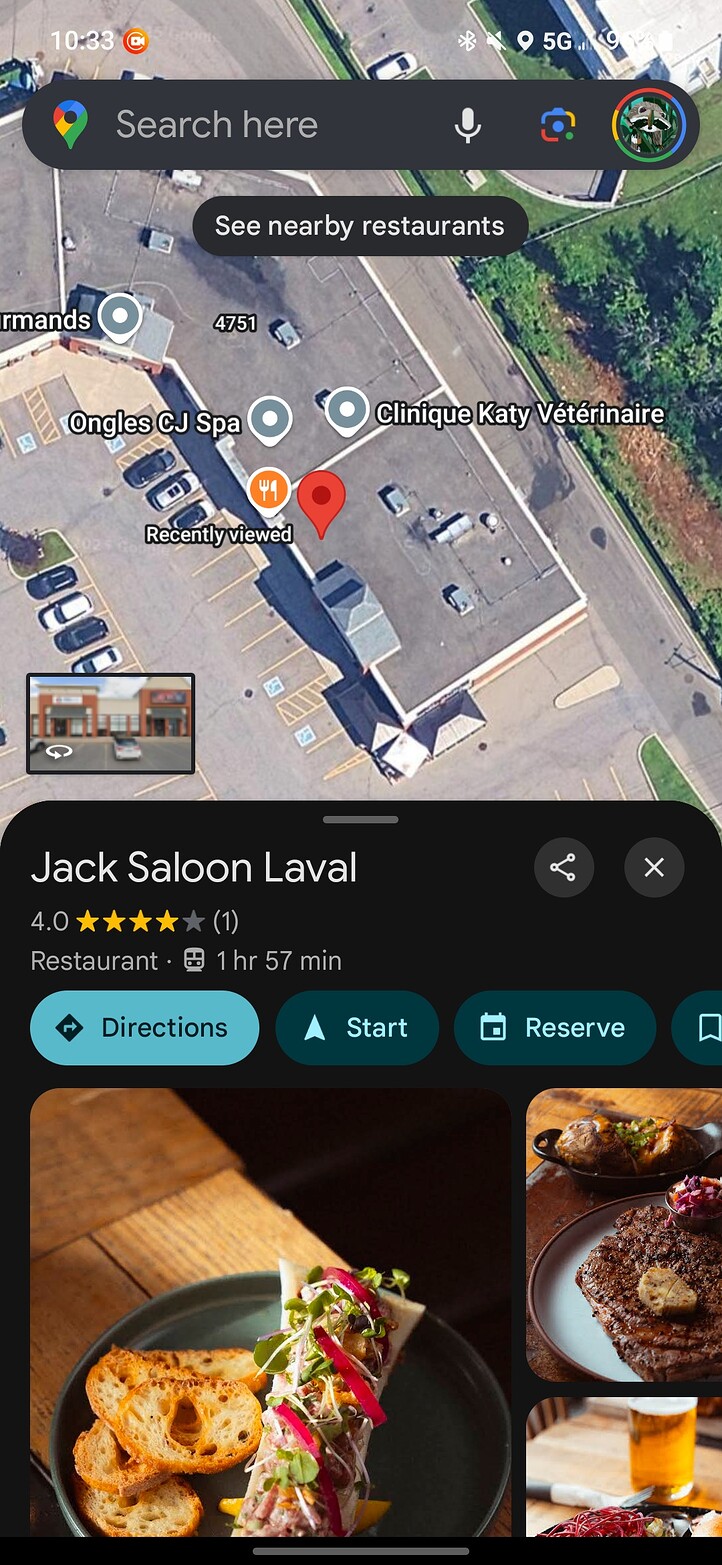This screenshot has height=1565, width=722.
Task: Open the account profile avatar
Action: (648, 126)
